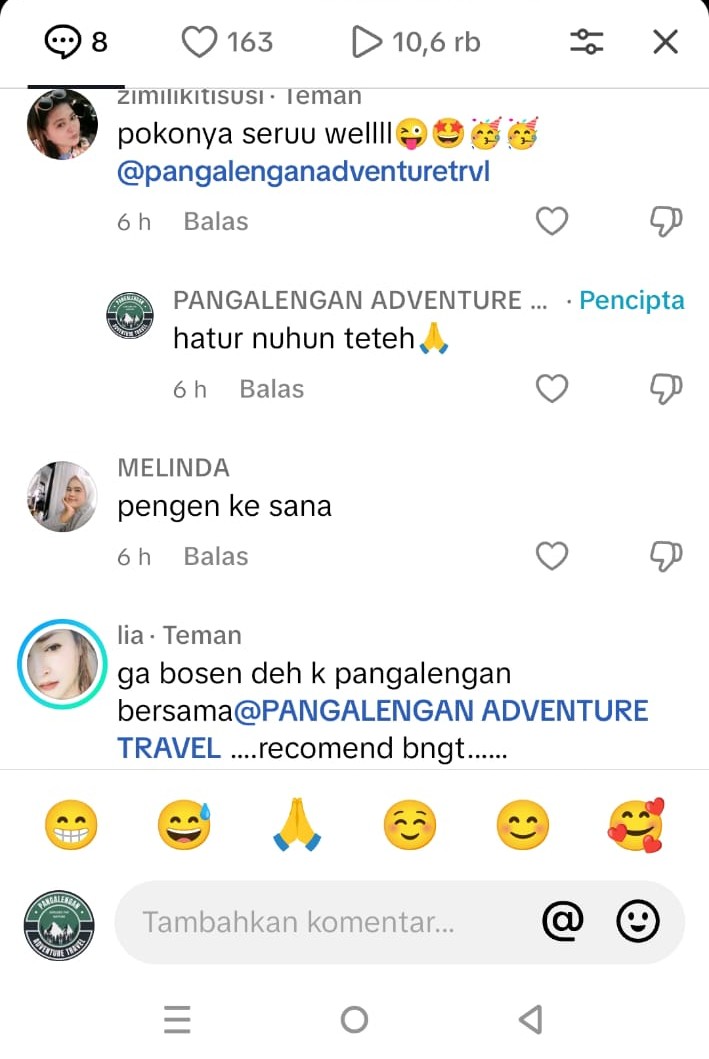Insert the smiling face with hearts emoji
The image size is (709, 1059).
pyautogui.click(x=636, y=826)
